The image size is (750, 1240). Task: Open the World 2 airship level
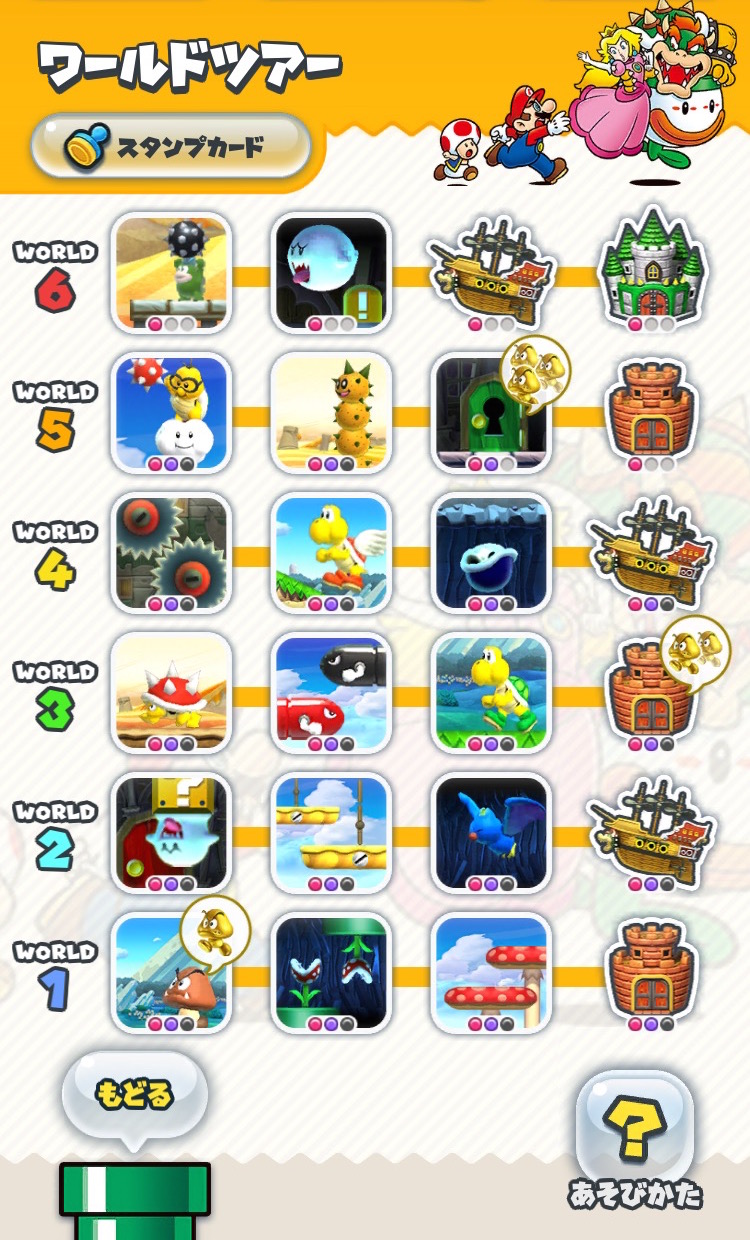[651, 832]
